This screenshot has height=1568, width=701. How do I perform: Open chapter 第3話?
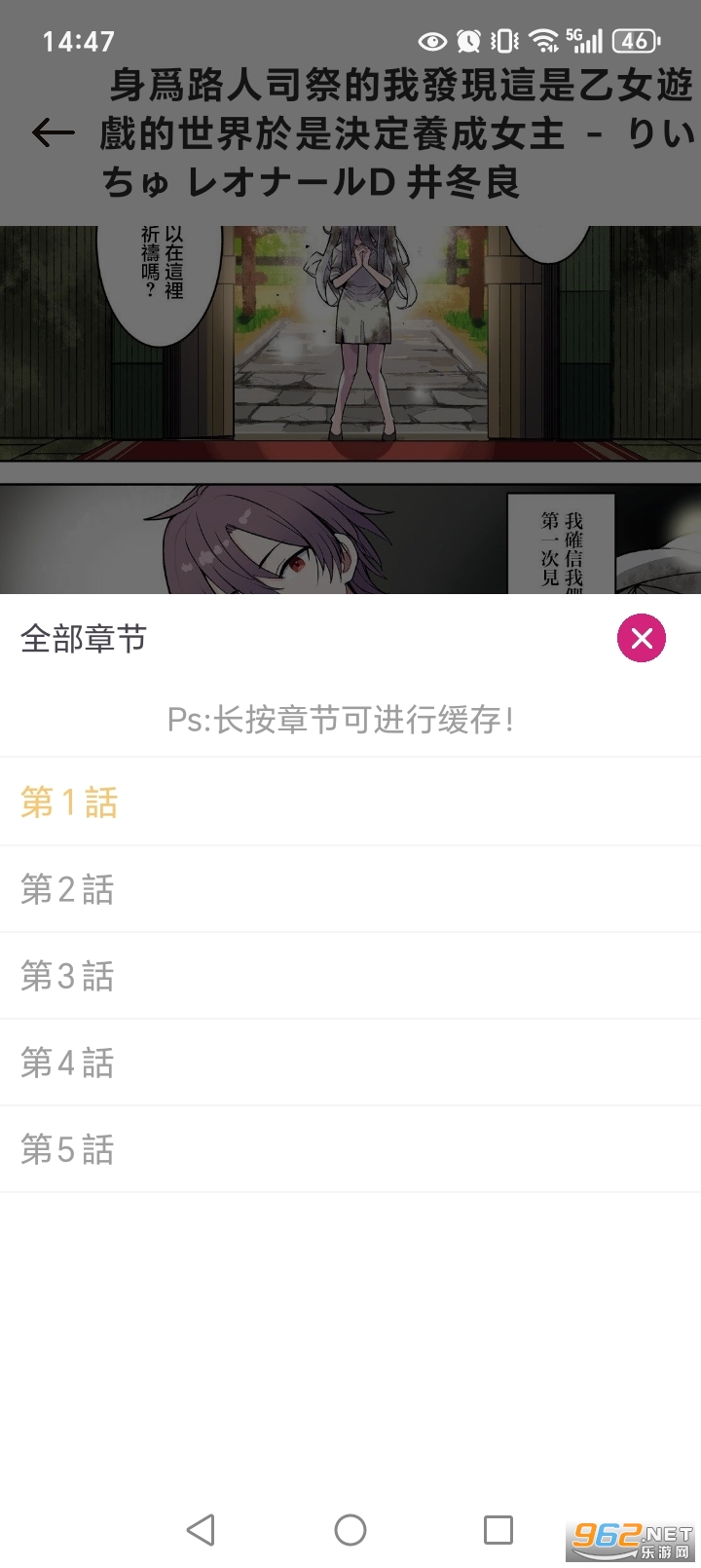(66, 975)
